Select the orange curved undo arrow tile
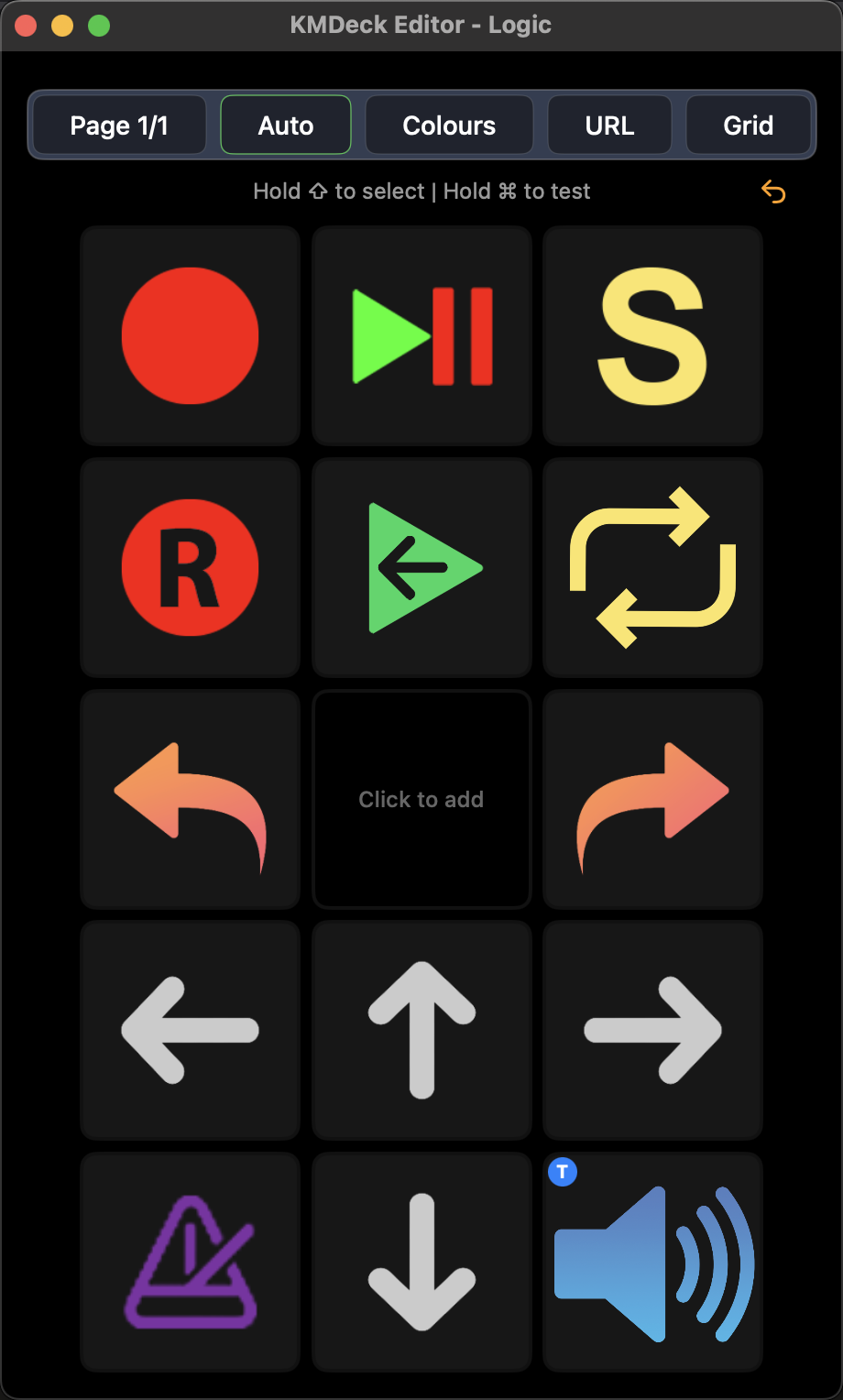The height and width of the screenshot is (1400, 843). pos(191,799)
